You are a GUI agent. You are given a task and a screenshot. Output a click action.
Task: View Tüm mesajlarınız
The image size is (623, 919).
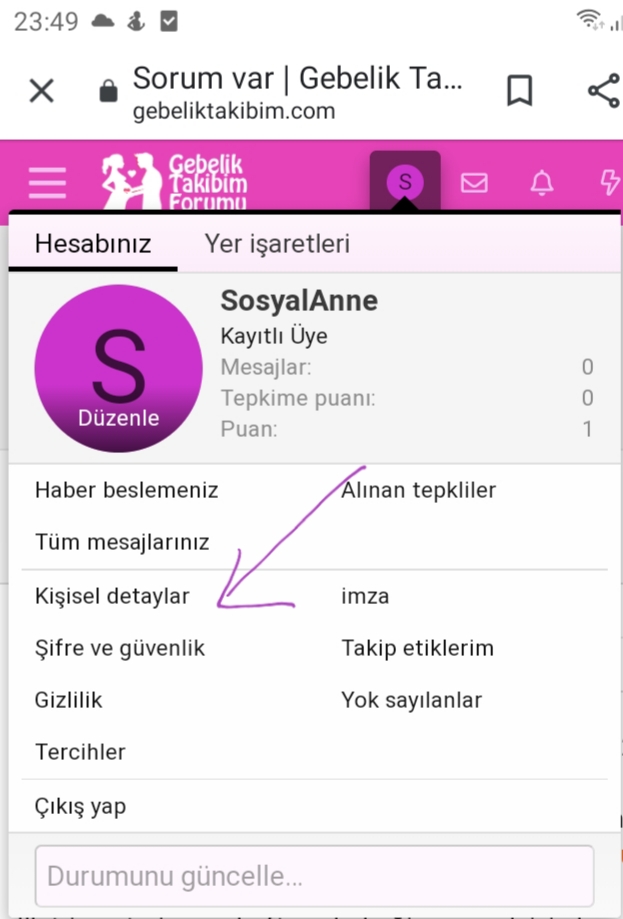[x=122, y=542]
